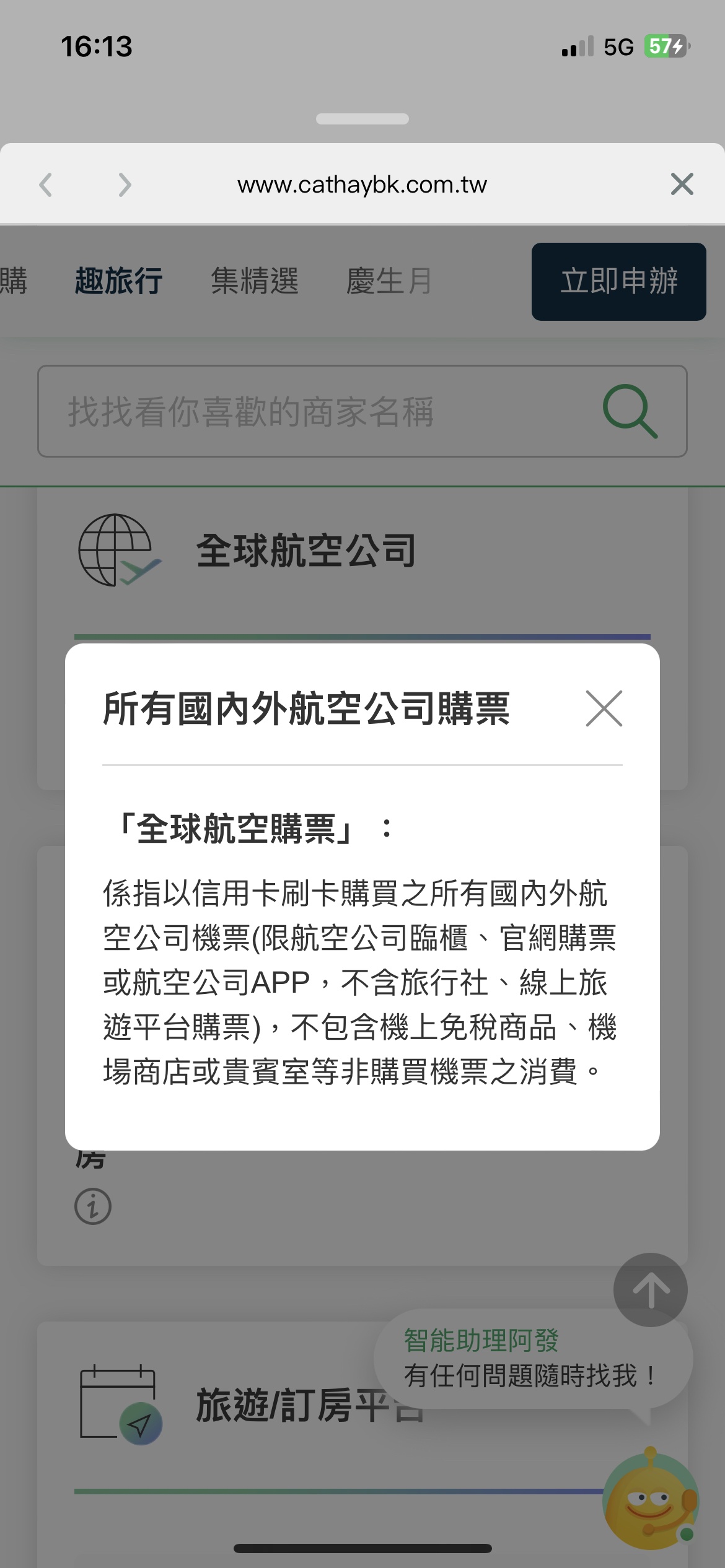Jump back to top with the arrow button

[x=650, y=1290]
